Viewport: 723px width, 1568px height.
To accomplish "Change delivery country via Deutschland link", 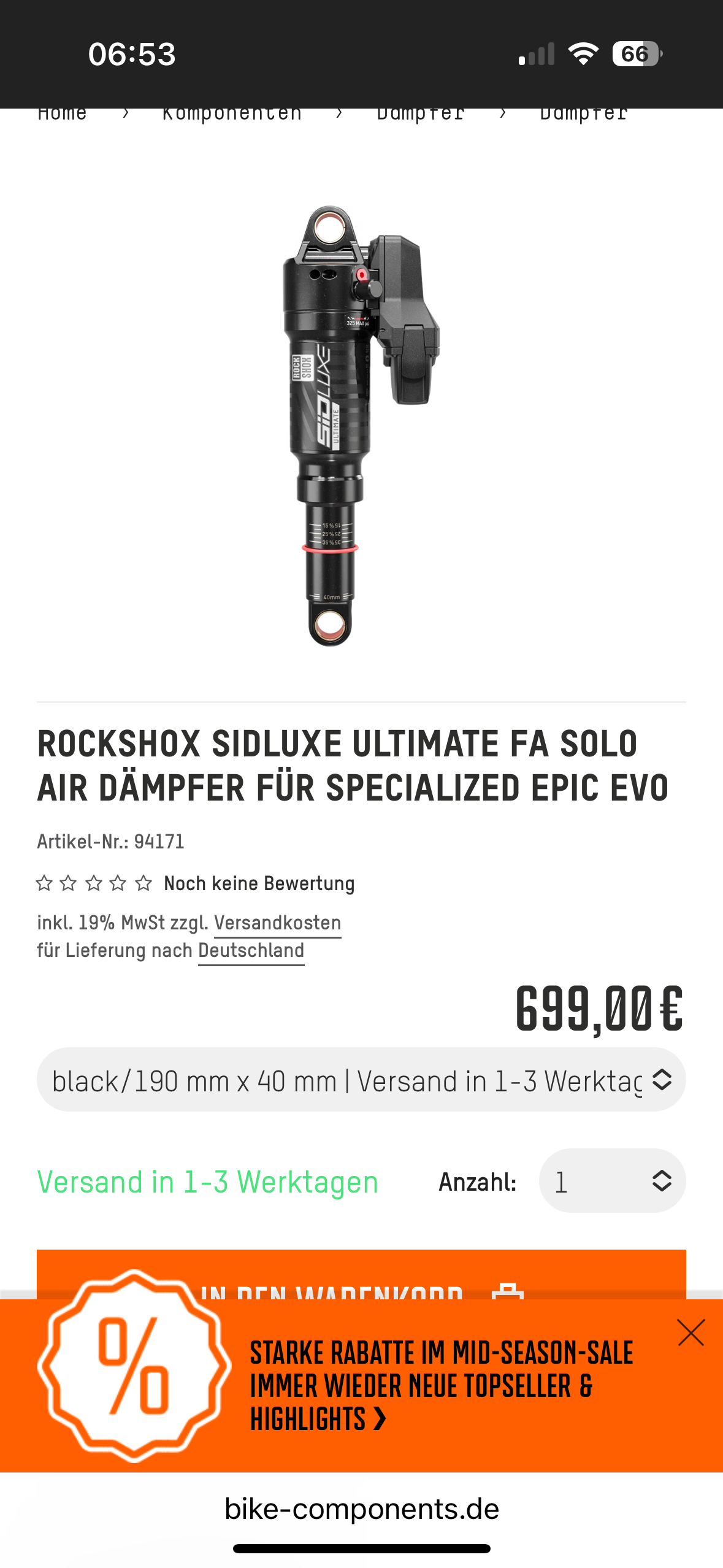I will tap(251, 950).
